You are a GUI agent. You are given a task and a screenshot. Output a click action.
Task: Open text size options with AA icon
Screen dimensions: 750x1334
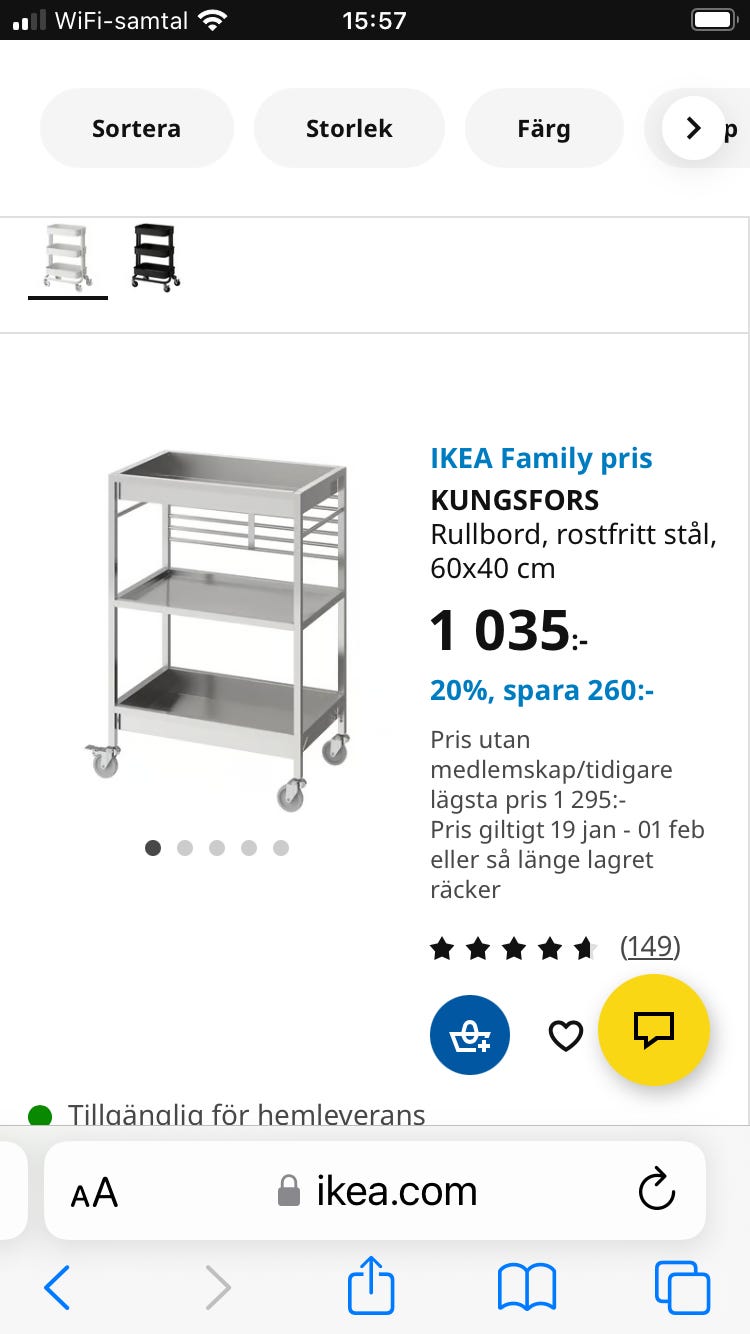click(93, 1190)
